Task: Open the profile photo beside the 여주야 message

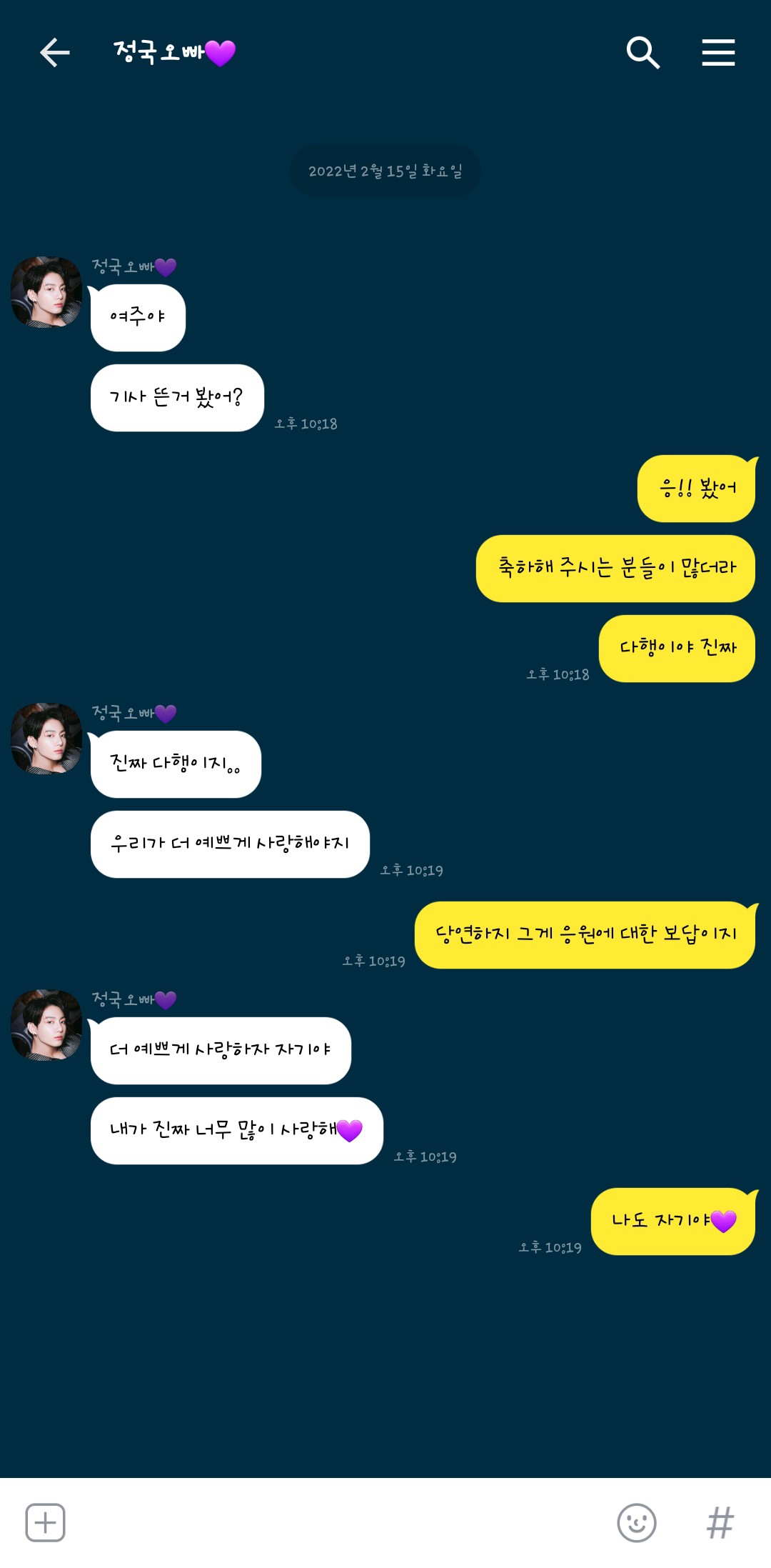Action: (46, 292)
